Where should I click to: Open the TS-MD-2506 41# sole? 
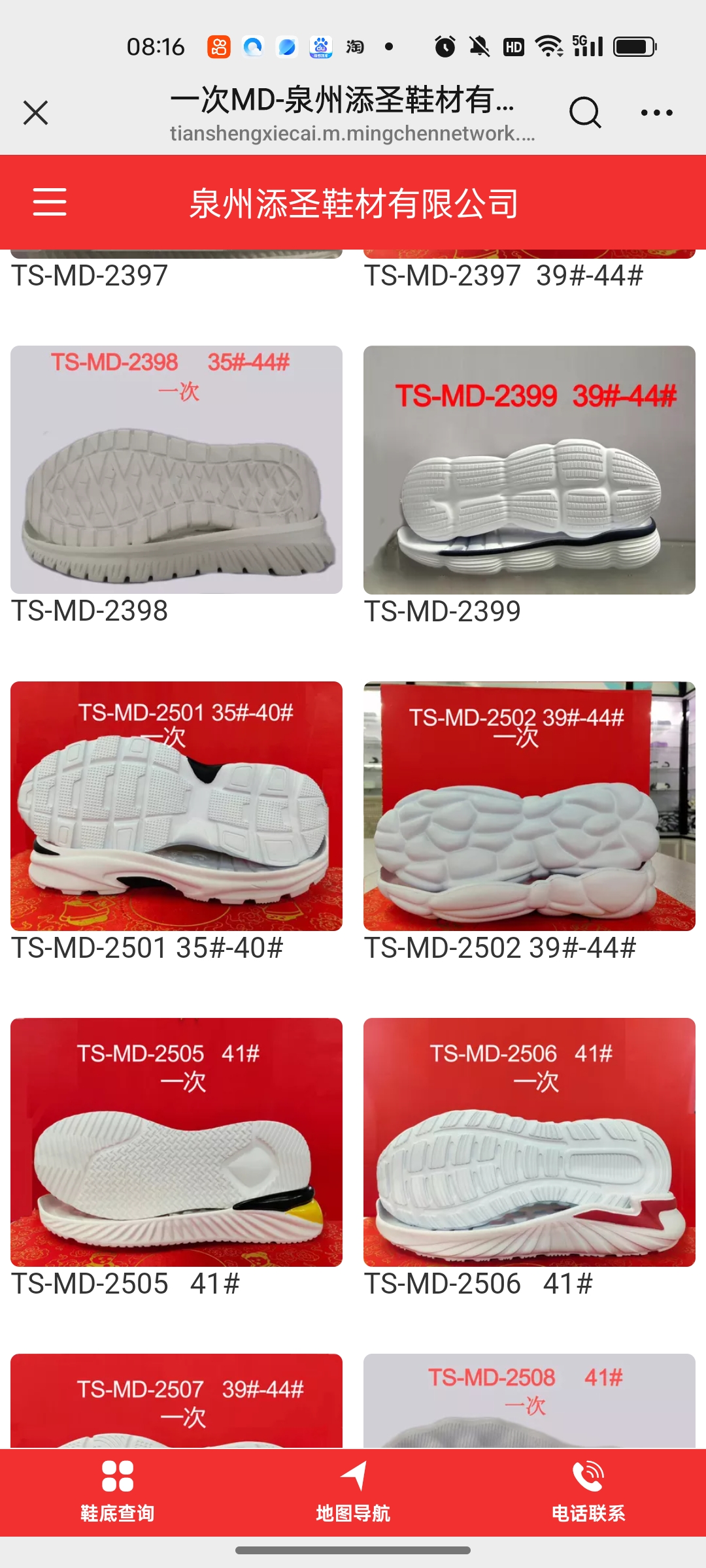(529, 1142)
